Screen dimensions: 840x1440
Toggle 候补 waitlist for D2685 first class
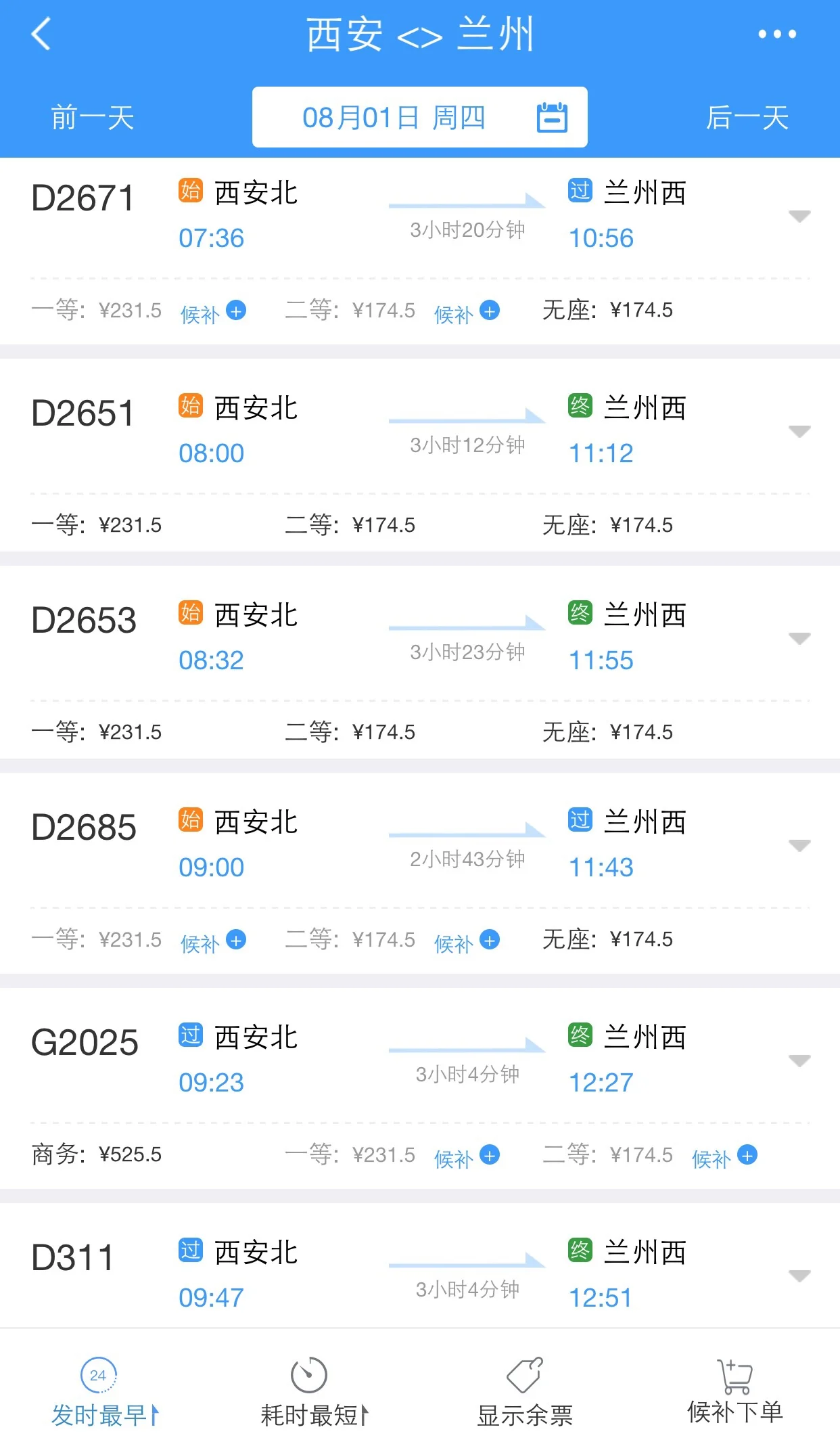point(214,941)
